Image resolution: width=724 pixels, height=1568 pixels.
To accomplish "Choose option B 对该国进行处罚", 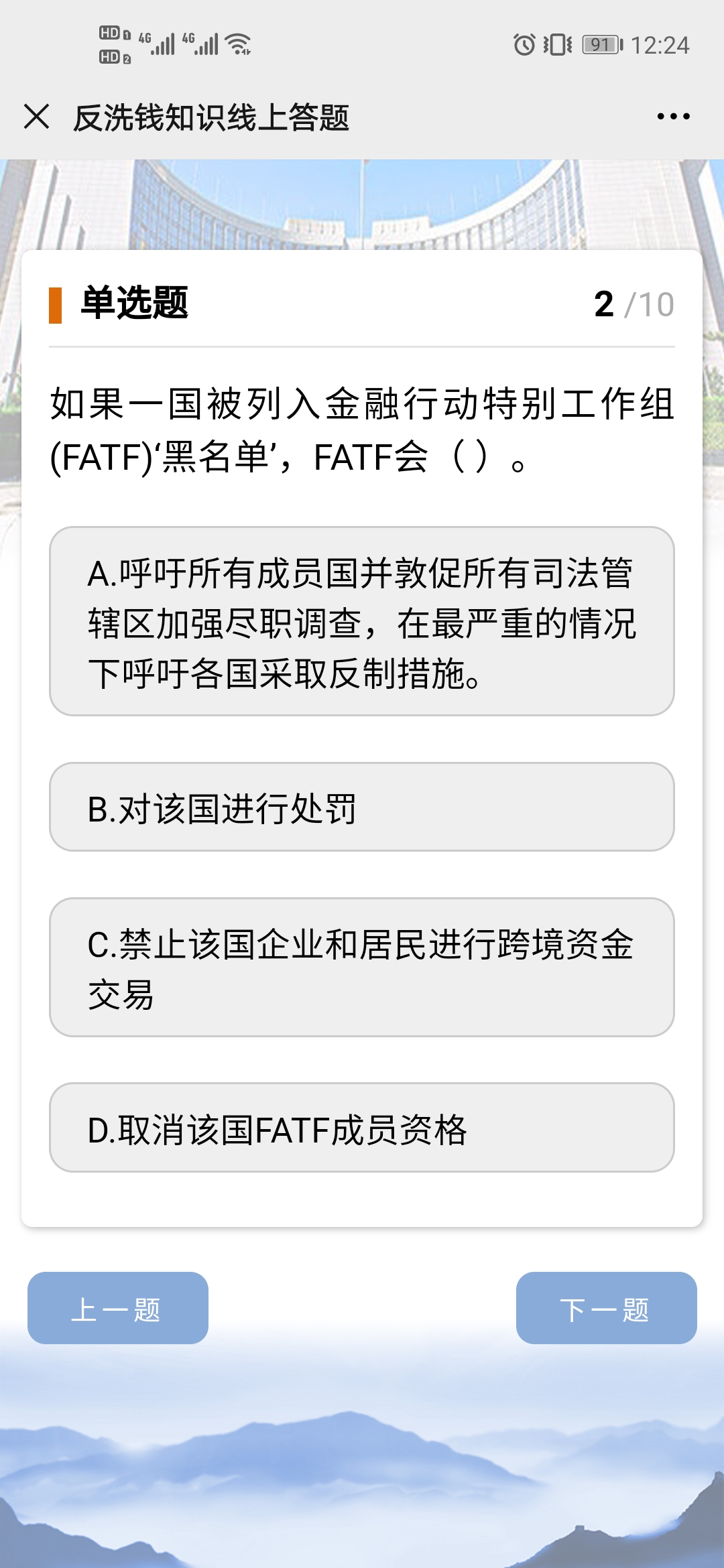I will tap(362, 807).
